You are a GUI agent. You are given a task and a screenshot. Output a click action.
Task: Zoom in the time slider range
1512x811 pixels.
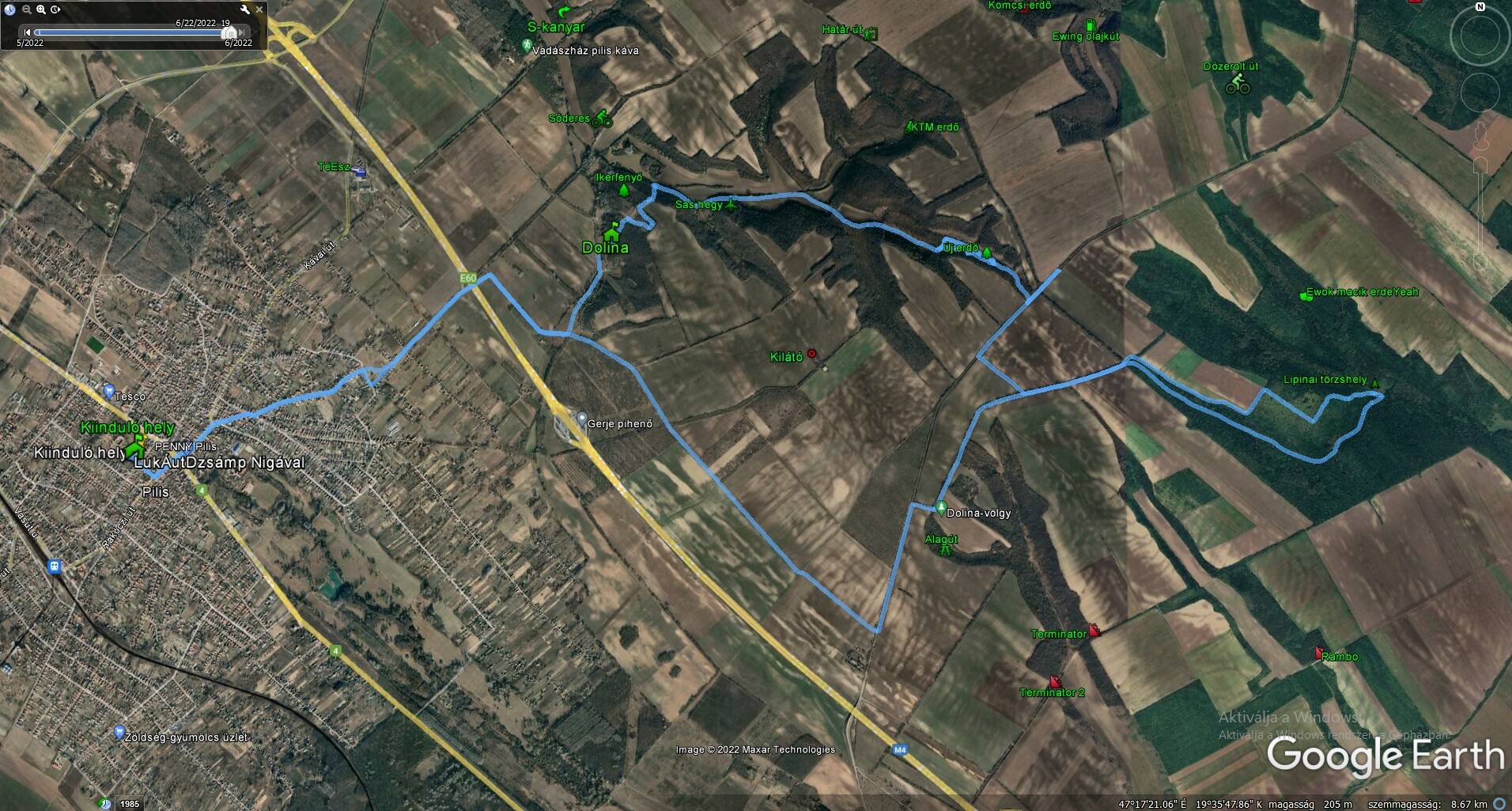click(41, 9)
